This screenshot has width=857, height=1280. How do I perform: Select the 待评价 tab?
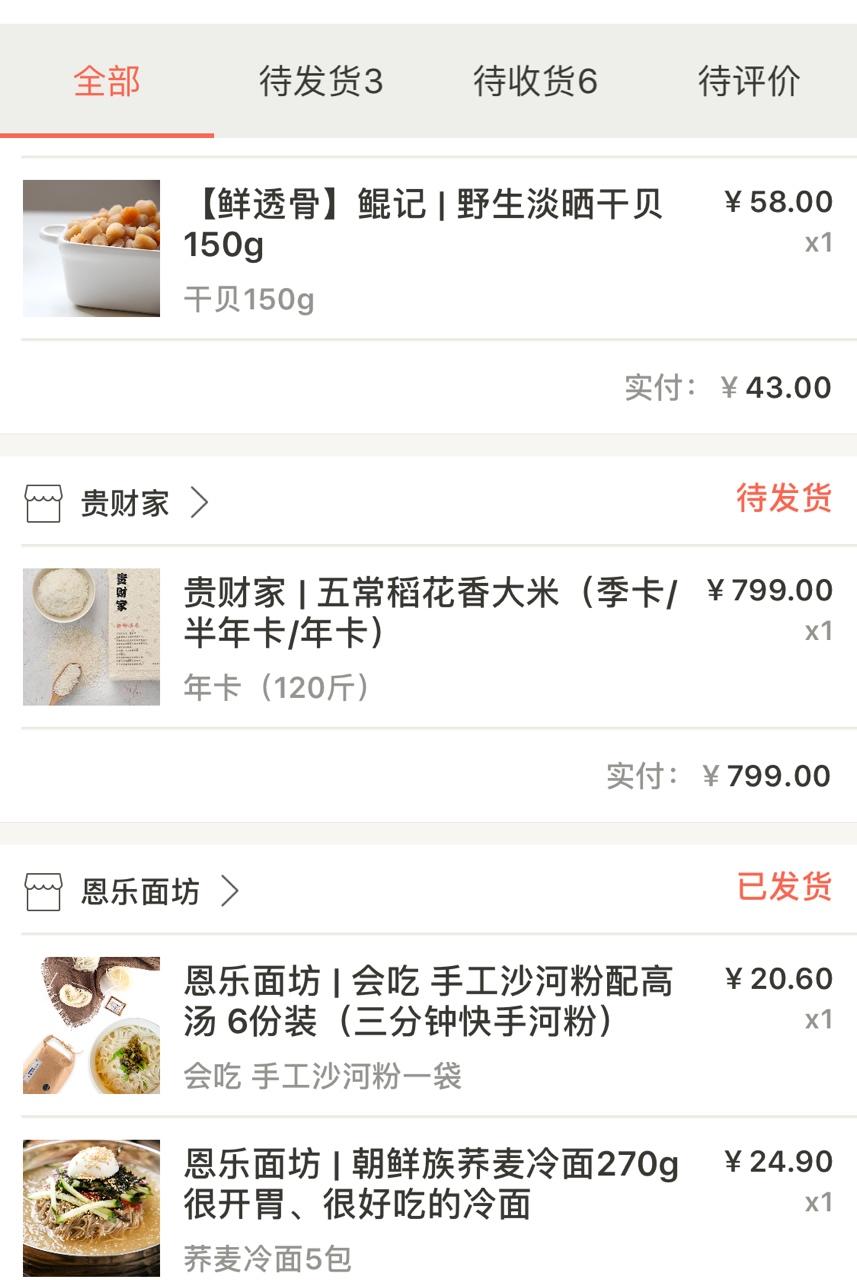749,81
